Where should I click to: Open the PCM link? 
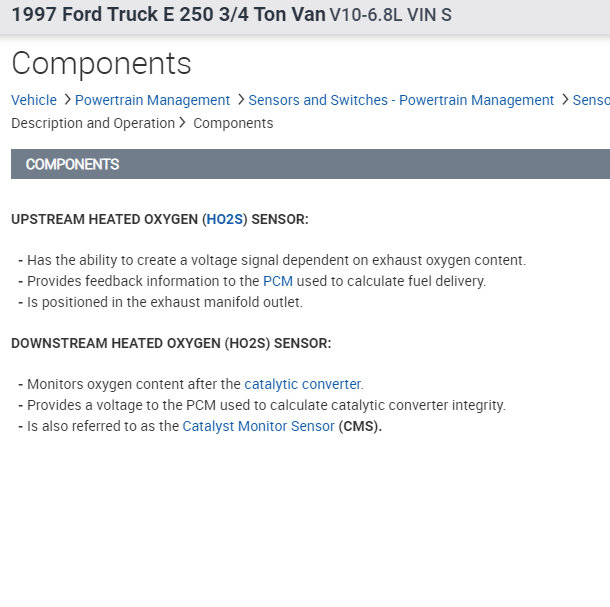(x=278, y=281)
